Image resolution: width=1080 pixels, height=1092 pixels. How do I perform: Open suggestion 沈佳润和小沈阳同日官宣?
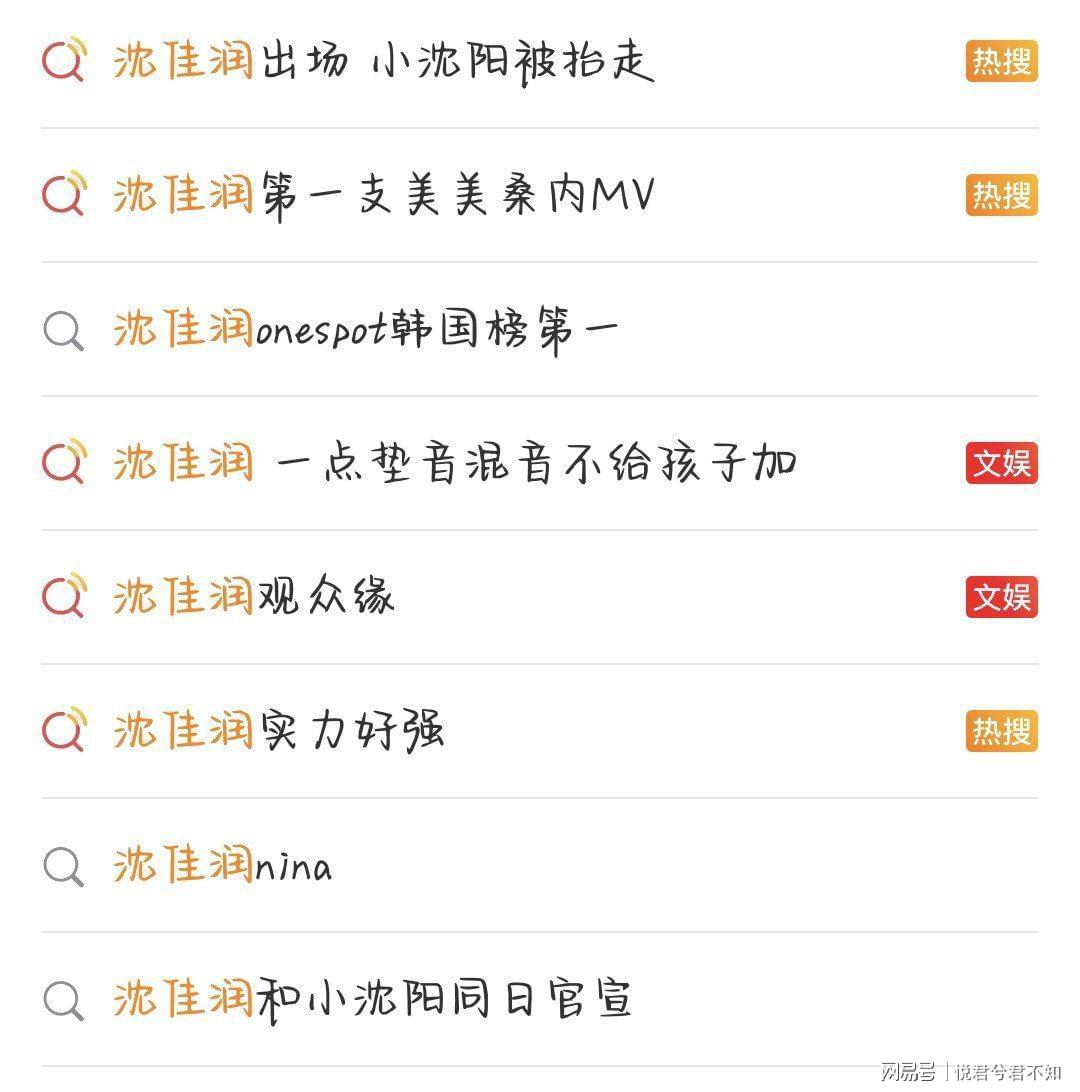372,1000
